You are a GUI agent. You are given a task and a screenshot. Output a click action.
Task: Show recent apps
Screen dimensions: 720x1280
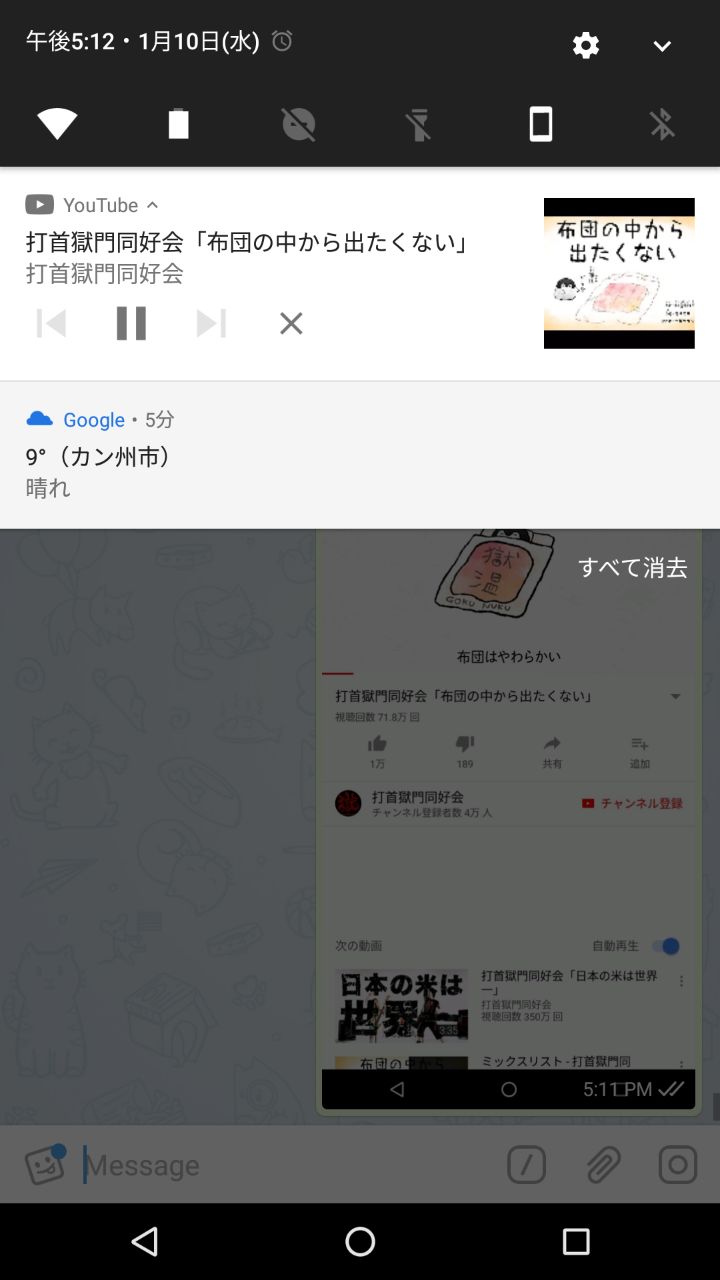tap(576, 1242)
